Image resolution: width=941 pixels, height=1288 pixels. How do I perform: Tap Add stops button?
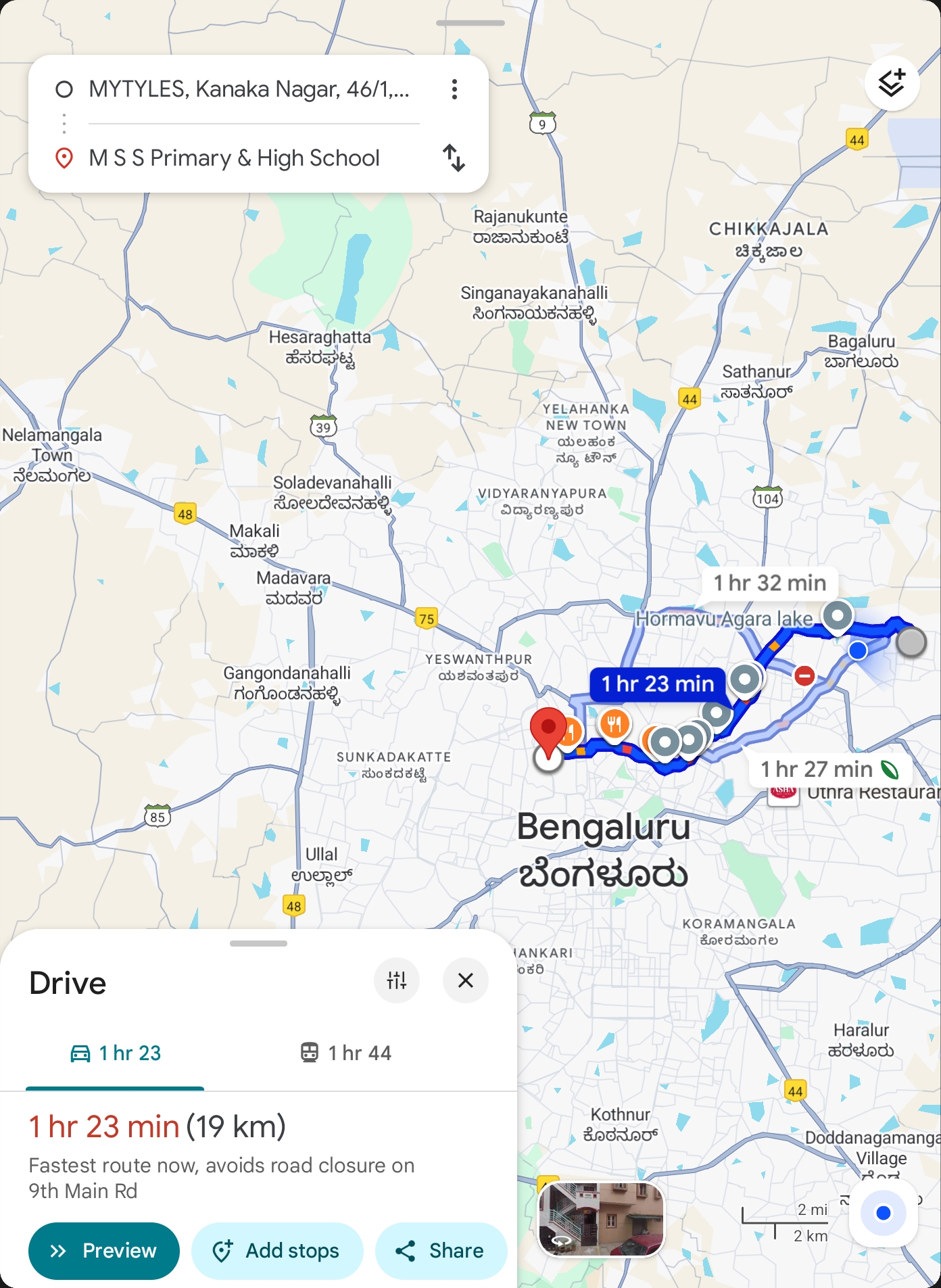[277, 1251]
